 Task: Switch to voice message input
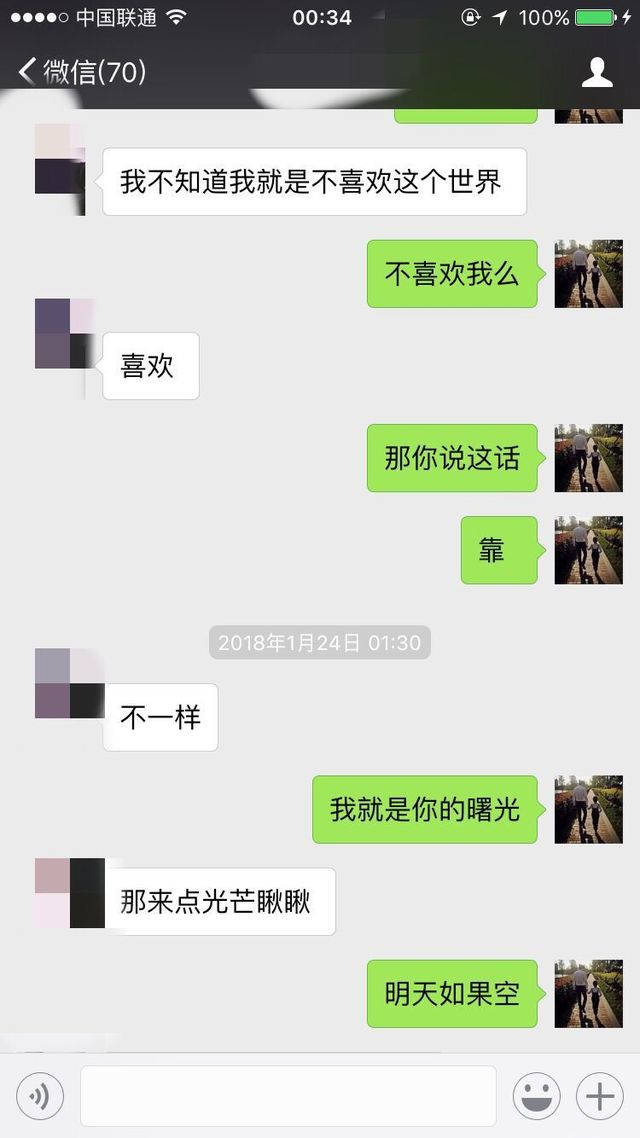tap(39, 1097)
